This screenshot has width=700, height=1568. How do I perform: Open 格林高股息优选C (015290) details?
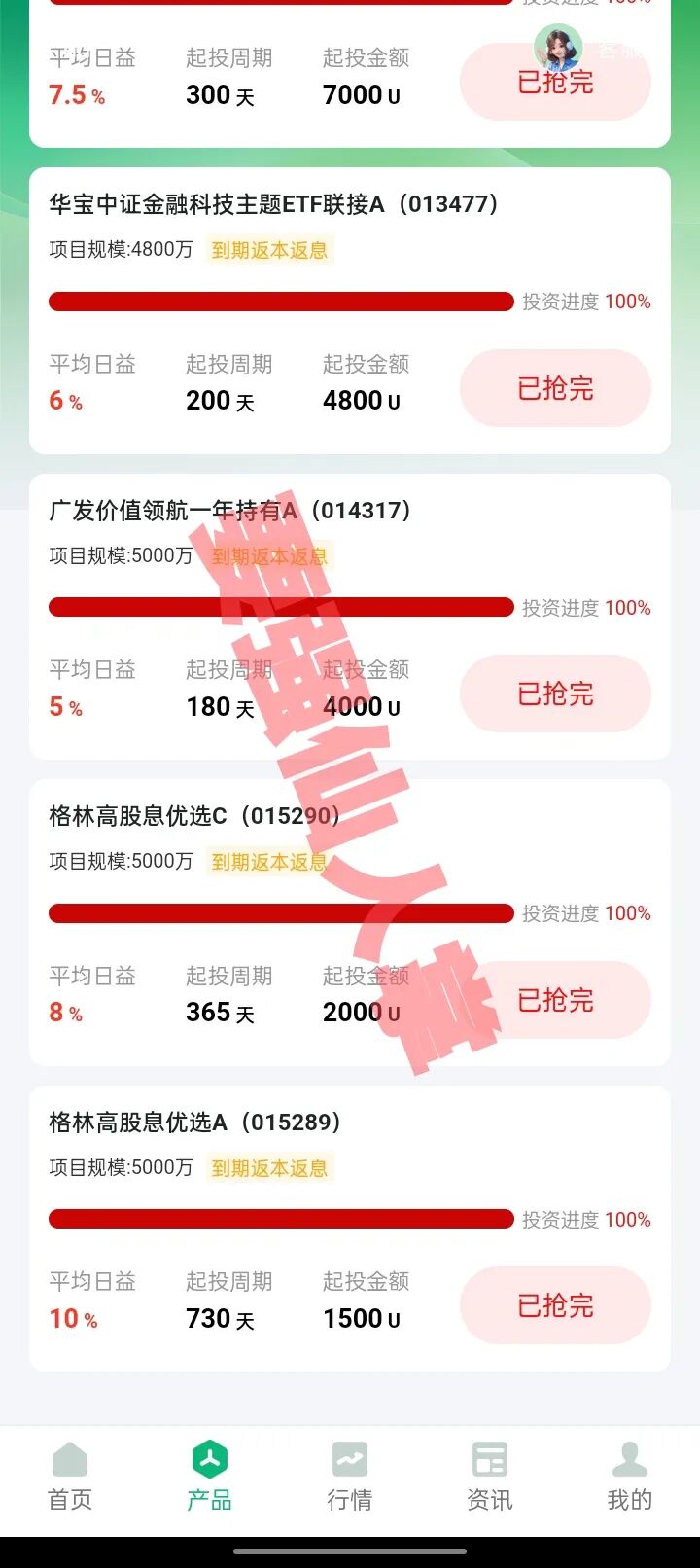(194, 815)
